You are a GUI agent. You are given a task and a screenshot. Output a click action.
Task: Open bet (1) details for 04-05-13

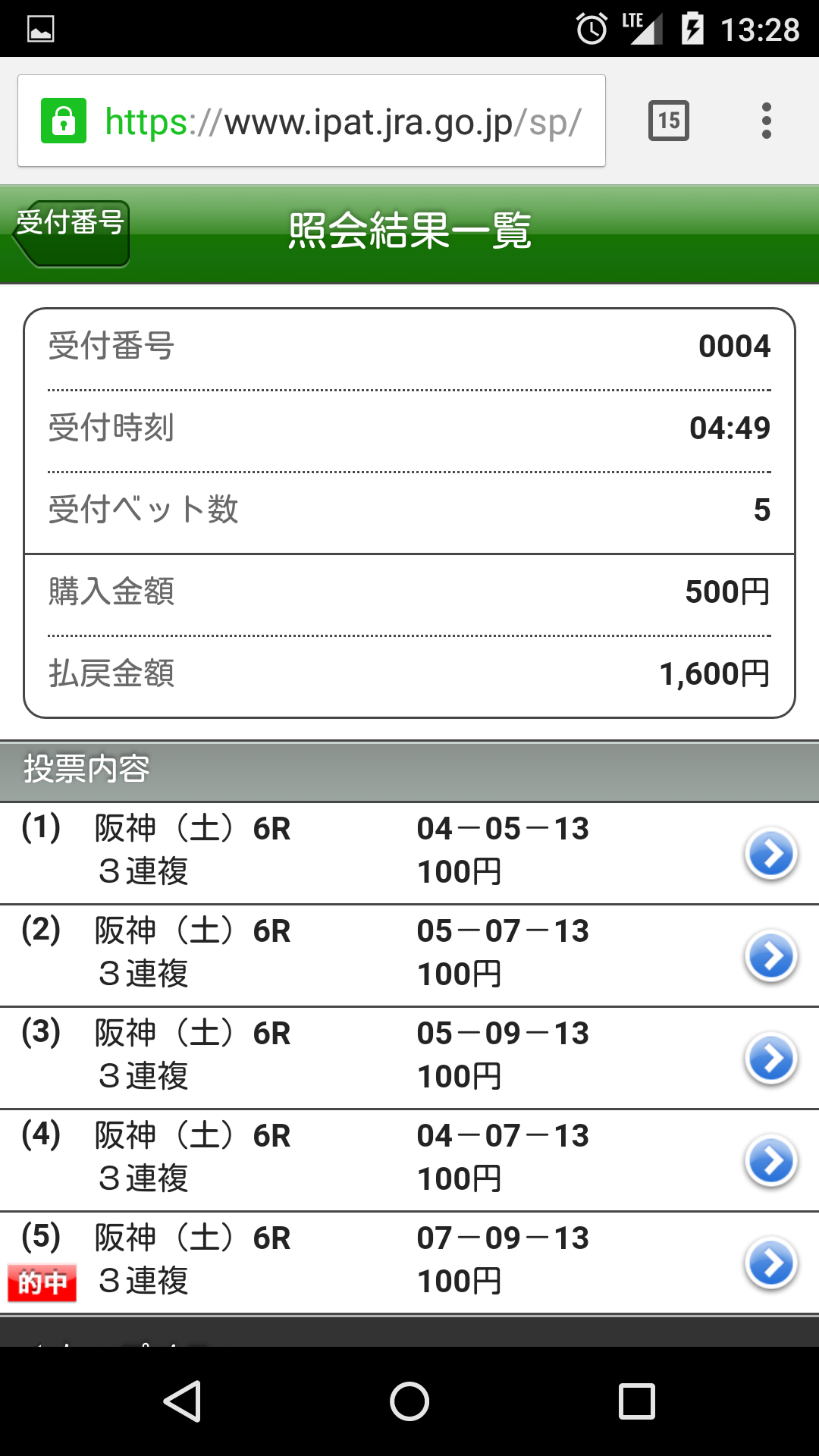click(770, 854)
